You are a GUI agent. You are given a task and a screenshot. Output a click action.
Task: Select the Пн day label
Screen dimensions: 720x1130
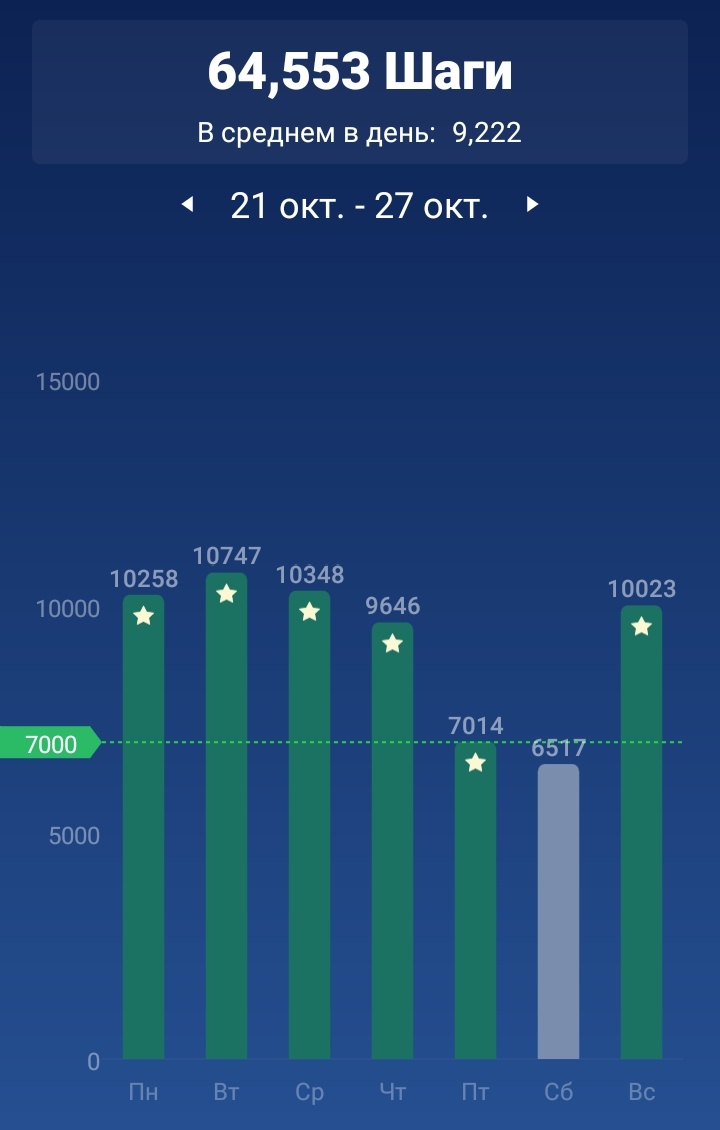[143, 1094]
